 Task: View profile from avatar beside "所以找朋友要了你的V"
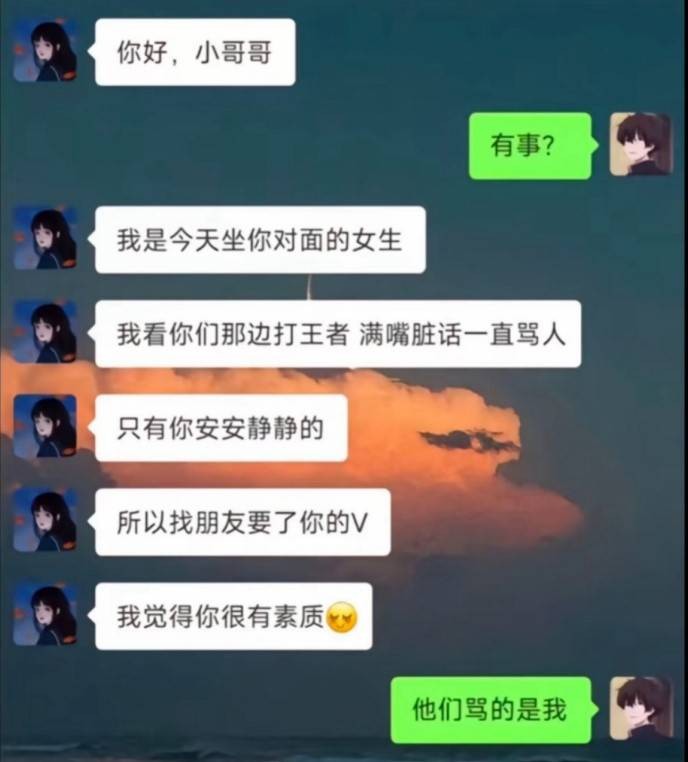coord(45,520)
